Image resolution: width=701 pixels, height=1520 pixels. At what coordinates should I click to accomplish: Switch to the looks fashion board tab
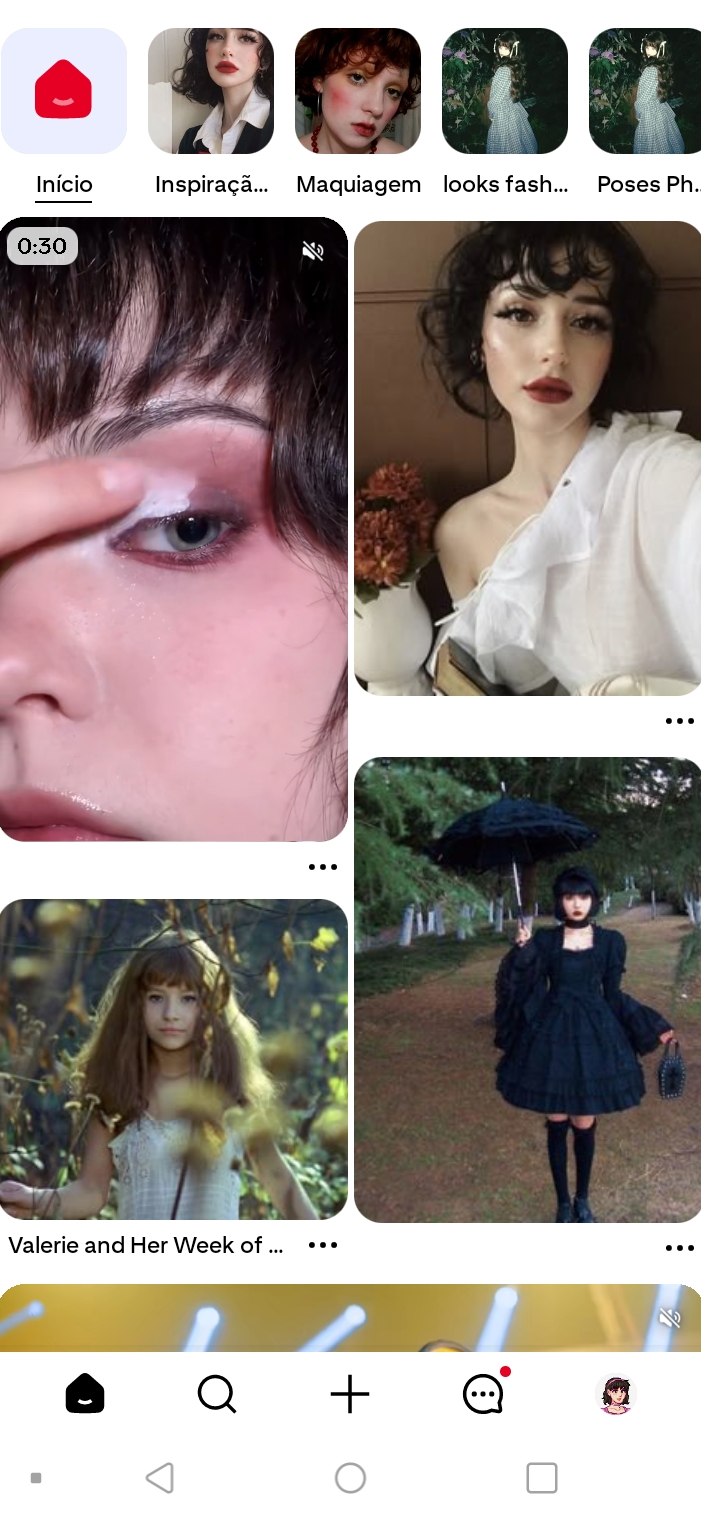505,110
